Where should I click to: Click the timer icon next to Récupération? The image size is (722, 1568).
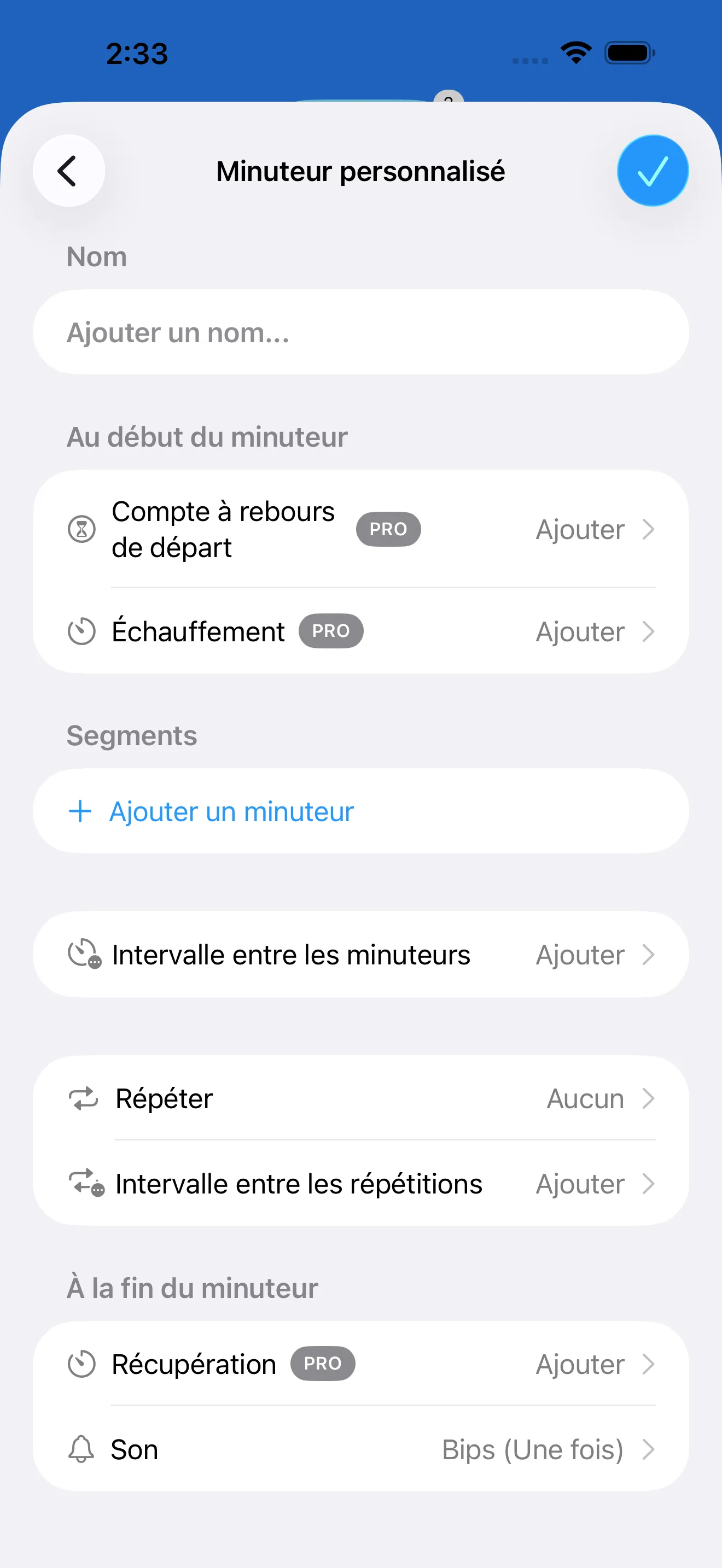click(81, 1364)
